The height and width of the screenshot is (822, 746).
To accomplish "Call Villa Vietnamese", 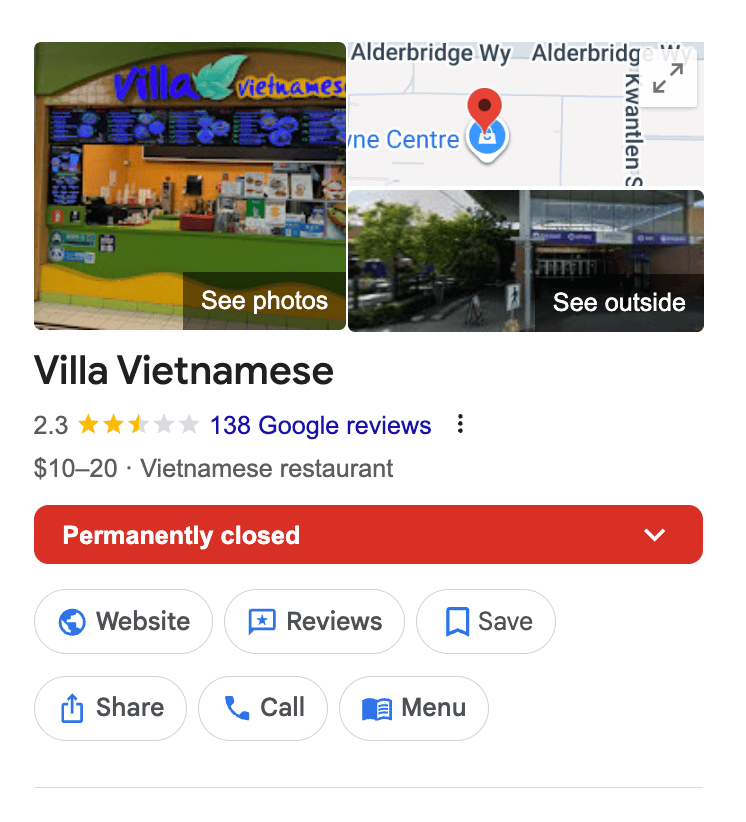I will click(x=263, y=708).
